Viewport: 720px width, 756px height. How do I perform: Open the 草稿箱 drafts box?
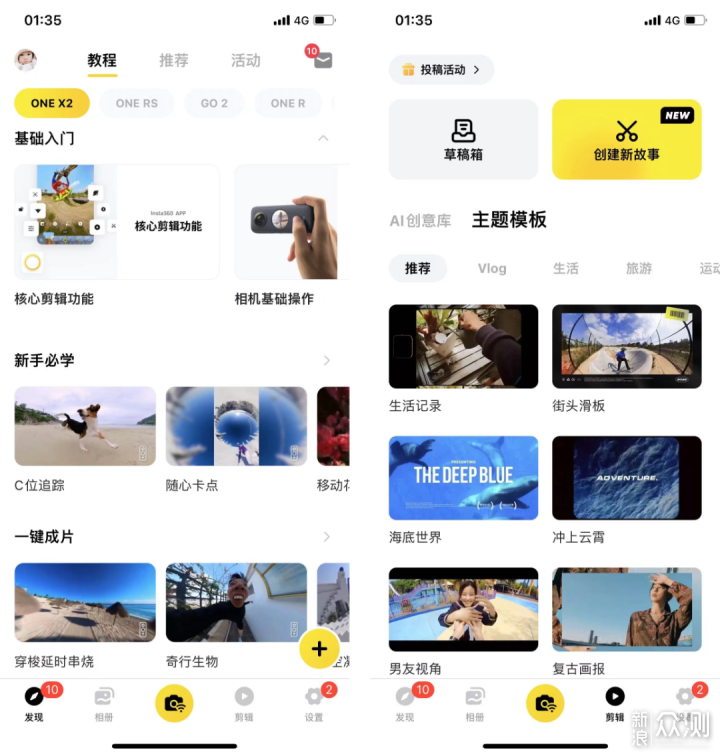463,140
